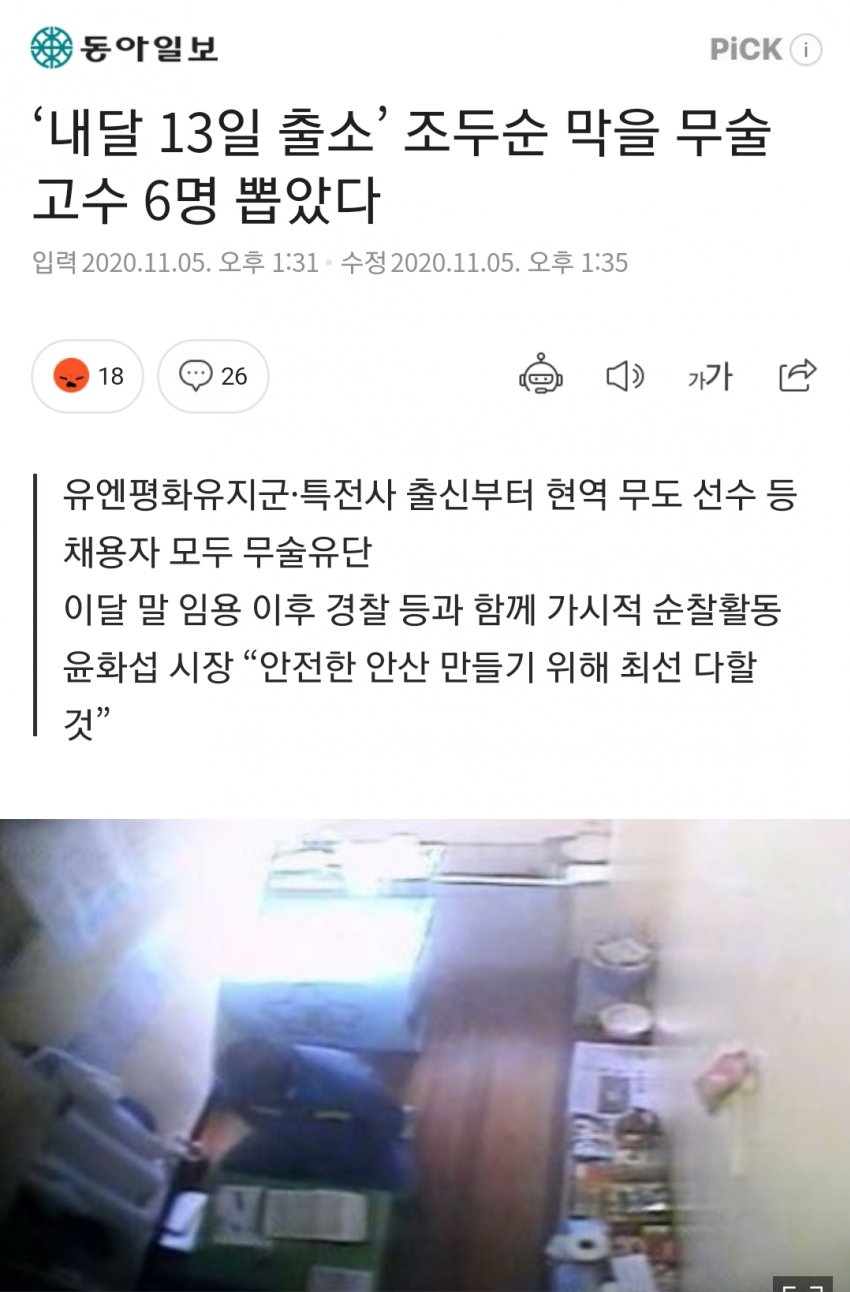Open the angry reaction button showing 18

88,376
